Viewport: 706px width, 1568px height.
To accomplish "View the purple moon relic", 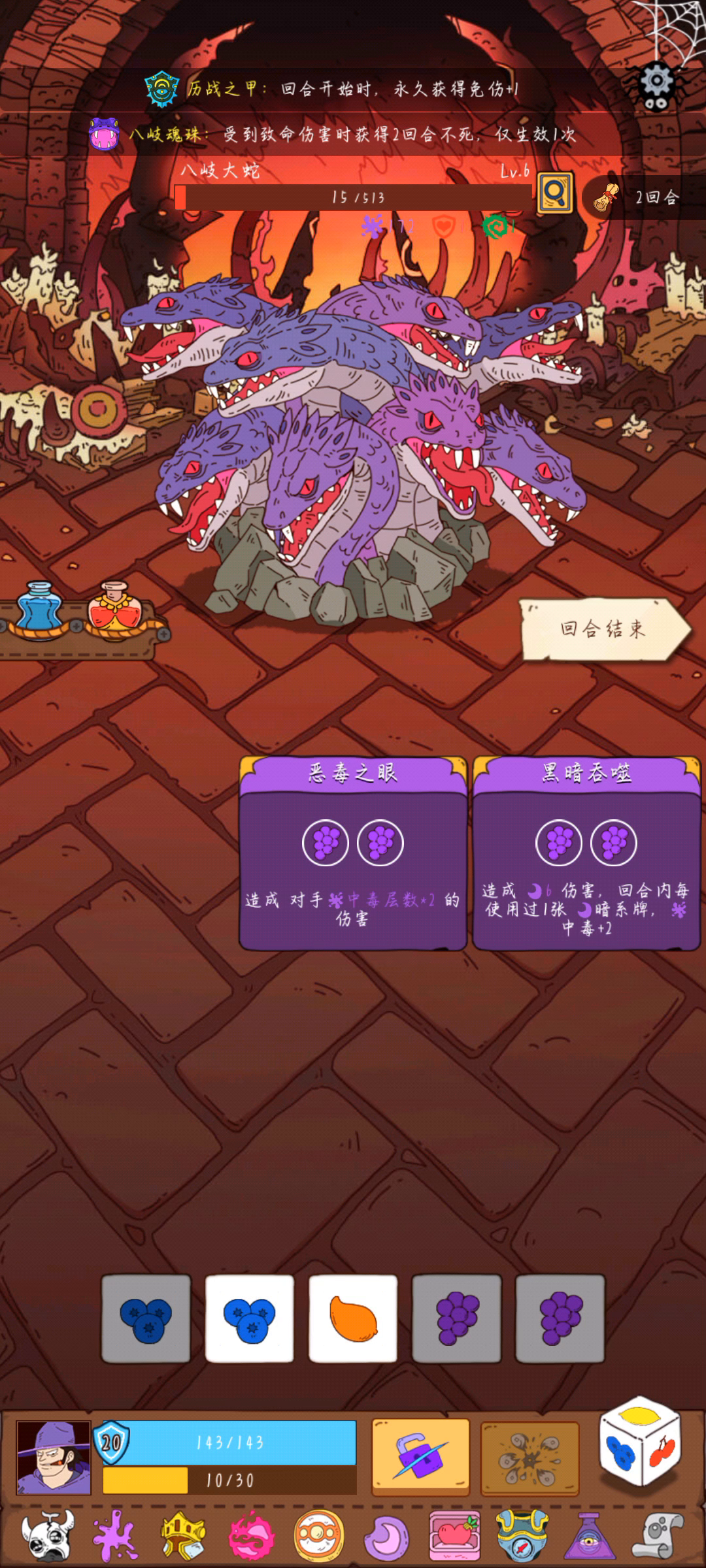I will (x=386, y=1536).
